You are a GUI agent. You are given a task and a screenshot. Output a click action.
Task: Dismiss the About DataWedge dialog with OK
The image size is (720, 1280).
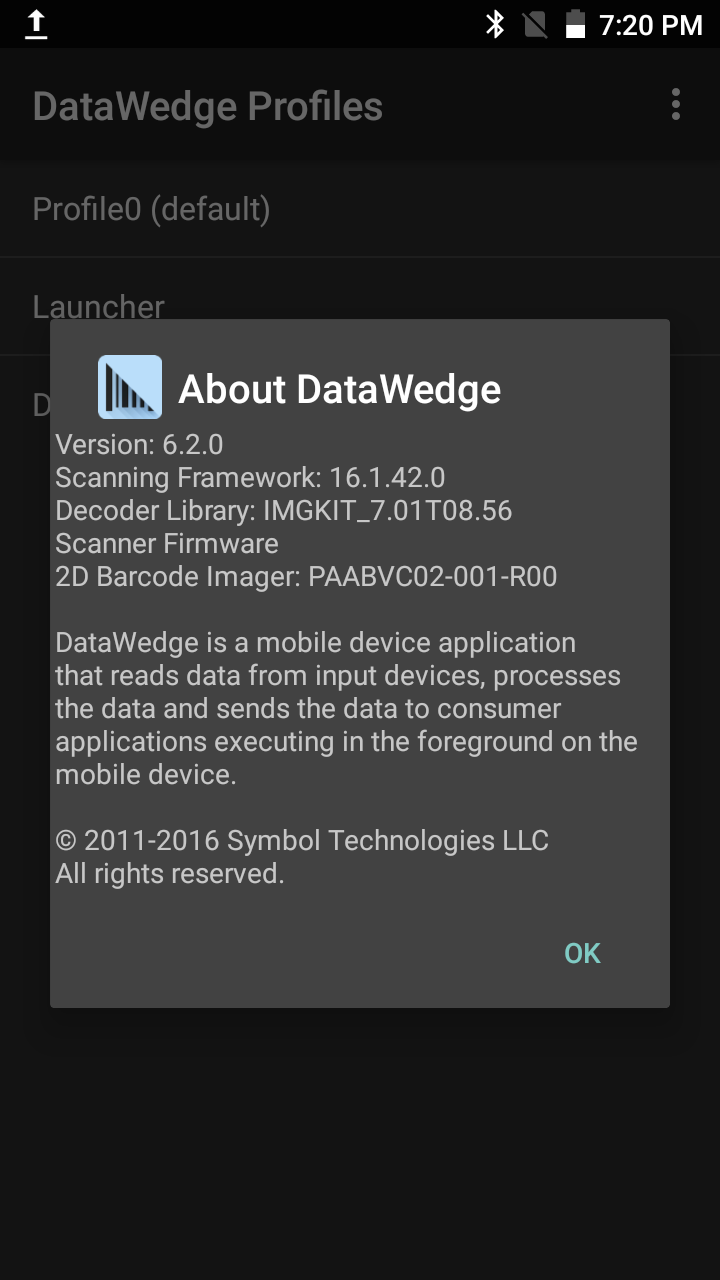[582, 953]
